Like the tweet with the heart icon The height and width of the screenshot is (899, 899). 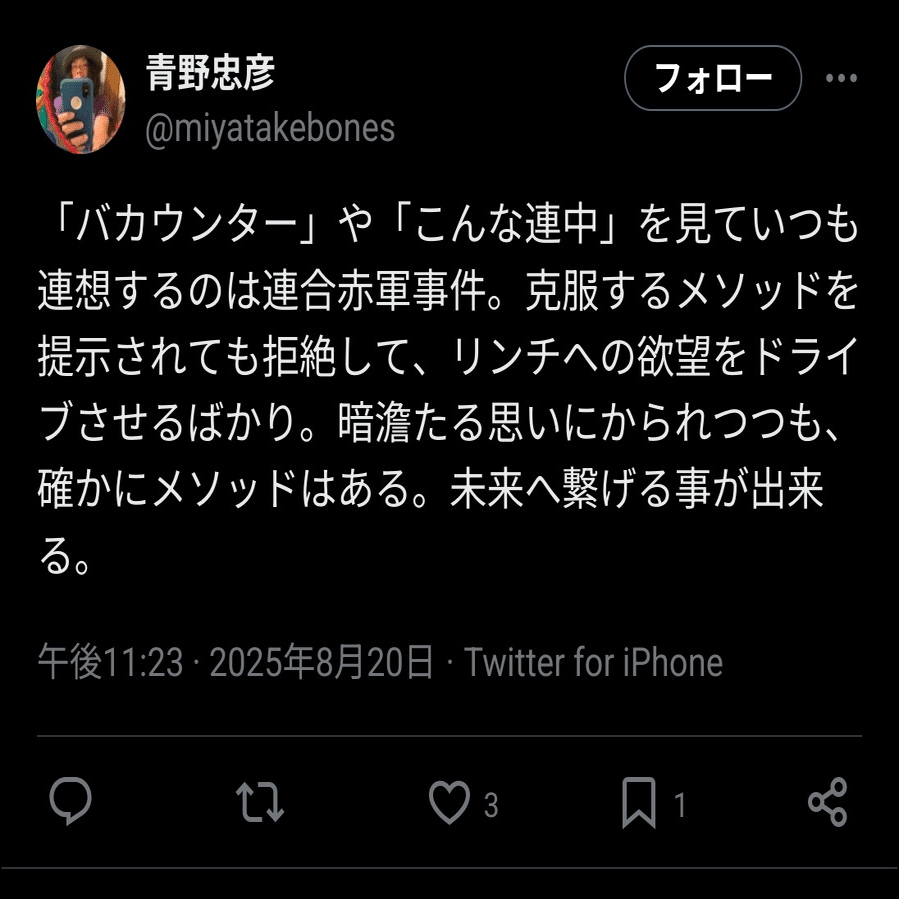450,802
